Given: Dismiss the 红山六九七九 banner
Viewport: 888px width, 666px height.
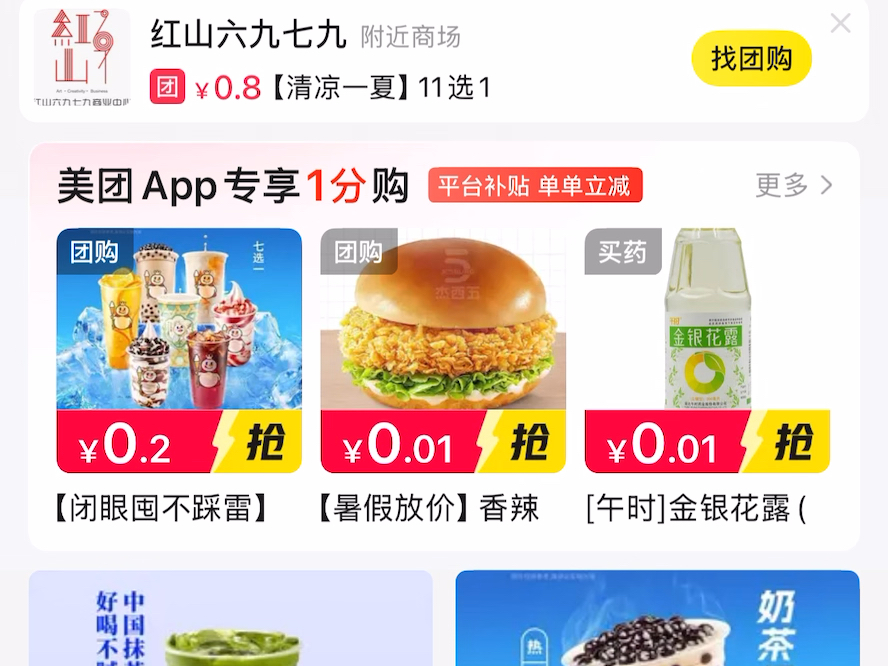Looking at the screenshot, I should pos(841,23).
